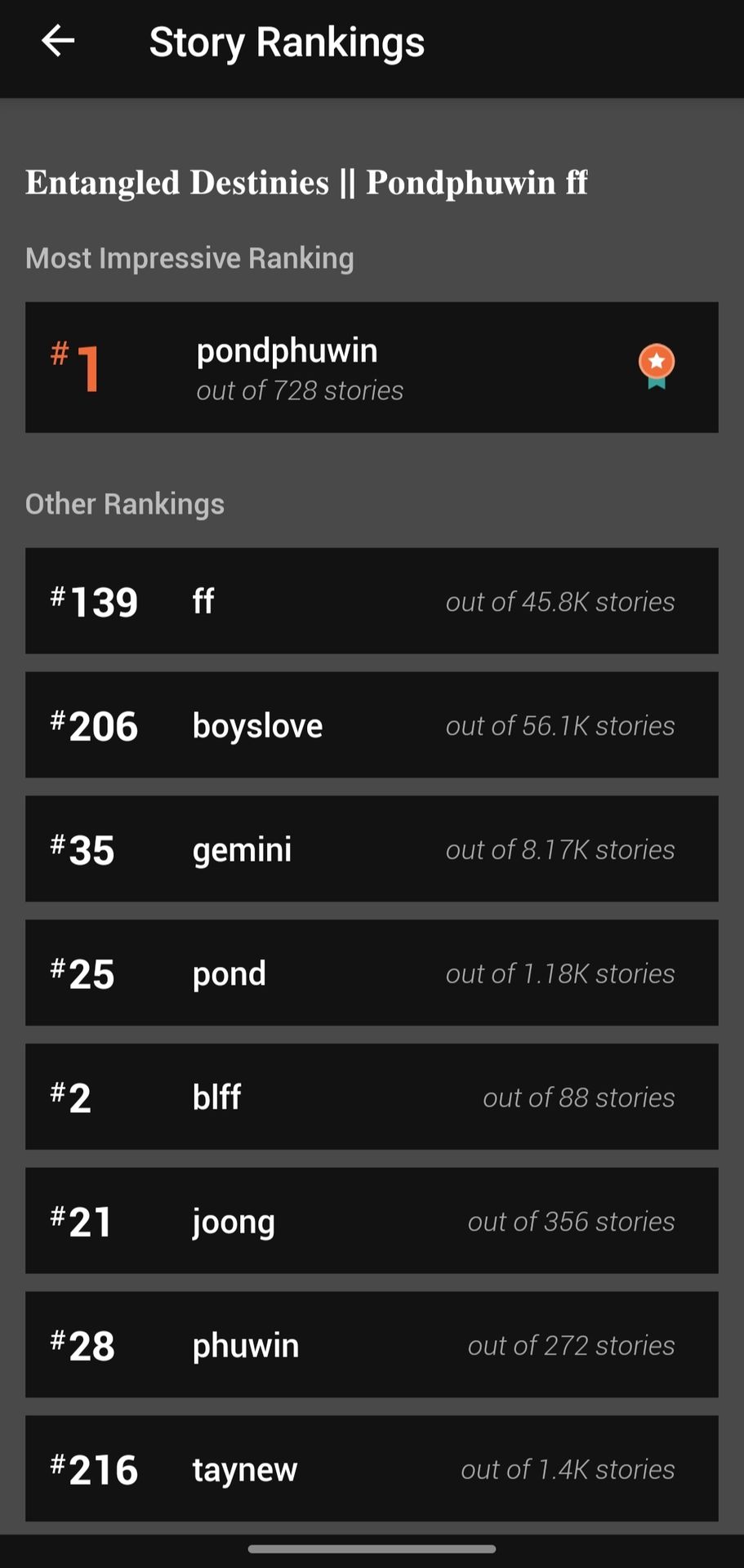Select the phuwin ranking row
Viewport: 744px width, 1568px height.
[x=372, y=1345]
